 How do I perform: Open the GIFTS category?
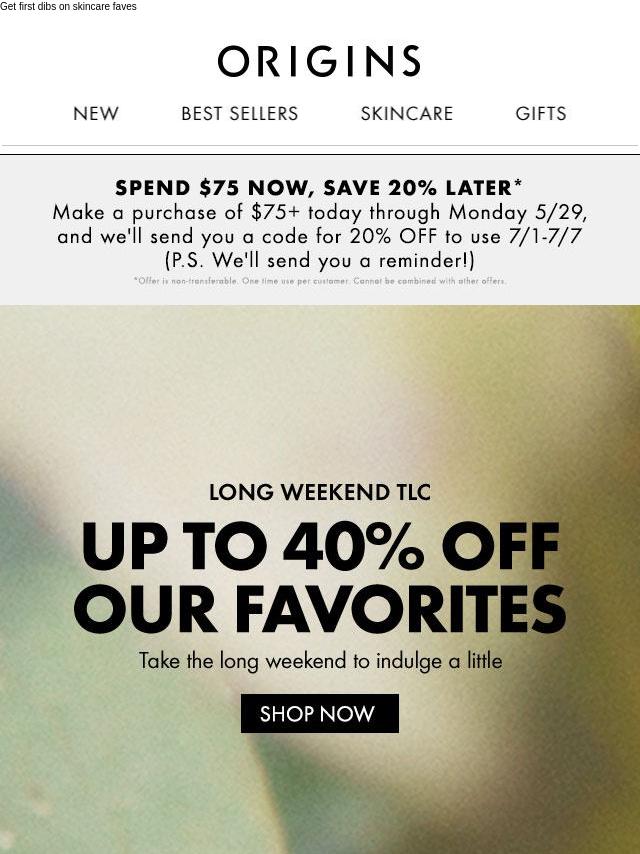point(540,114)
